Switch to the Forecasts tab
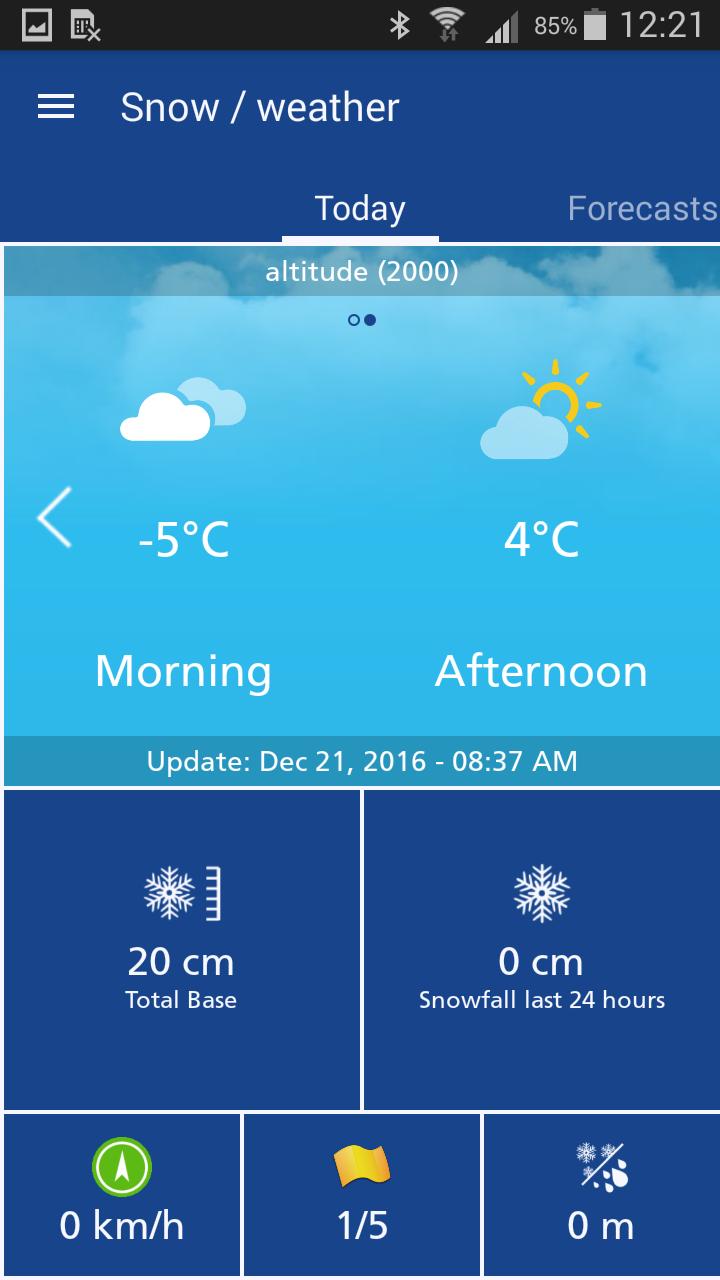The width and height of the screenshot is (720, 1280). [x=642, y=208]
